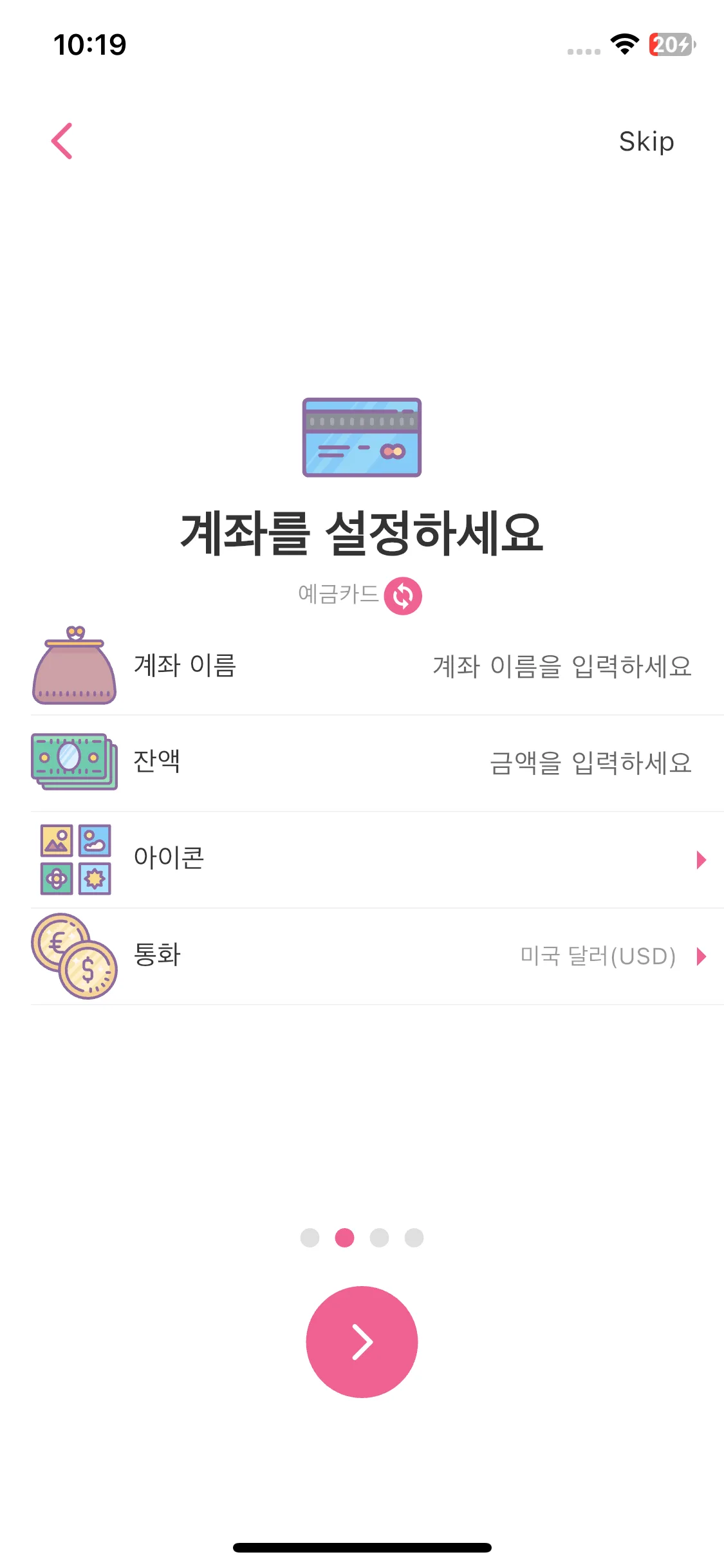
Task: Tap the balance amount field
Action: pyautogui.click(x=589, y=763)
